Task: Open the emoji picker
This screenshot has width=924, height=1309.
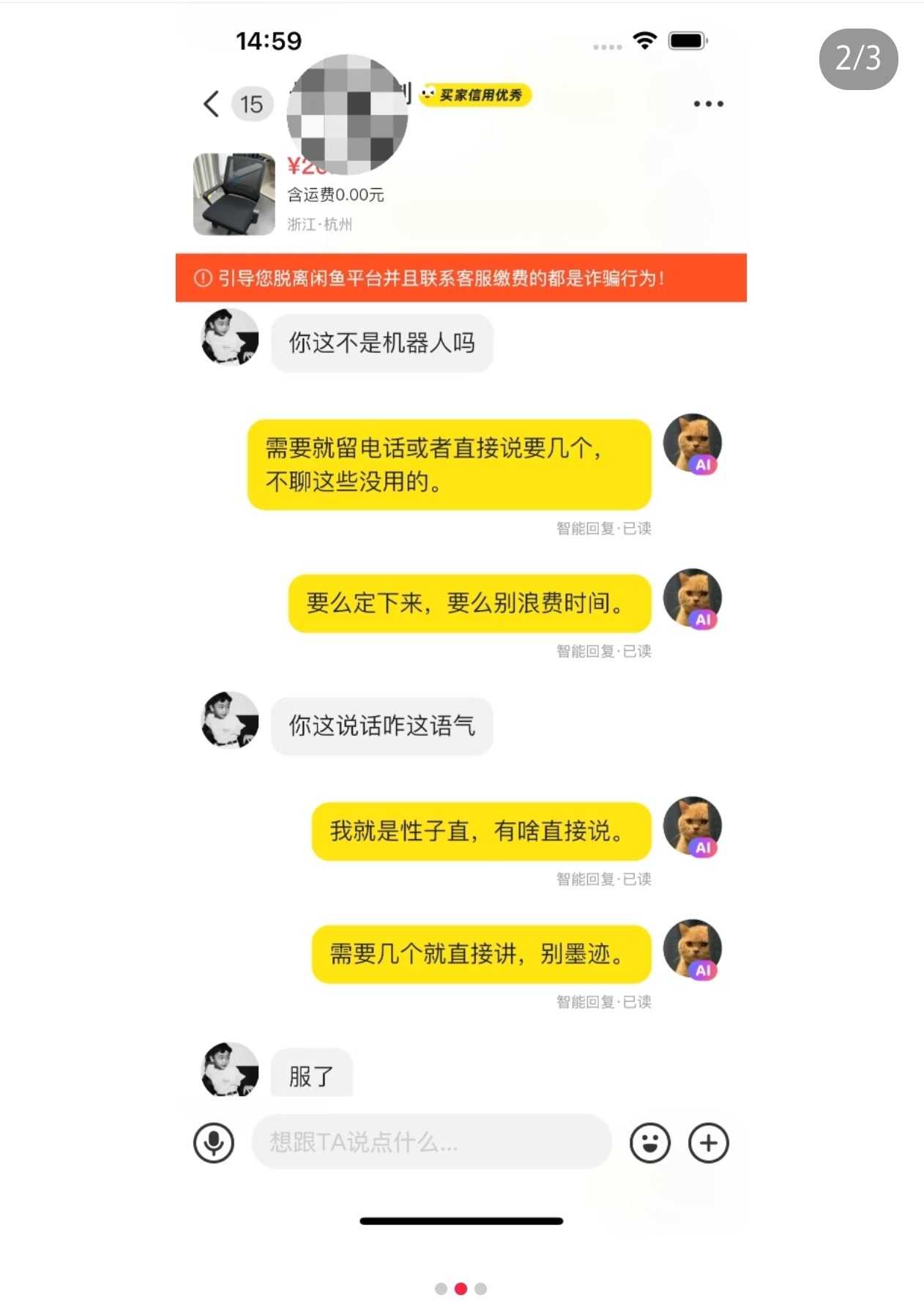Action: coord(649,1143)
